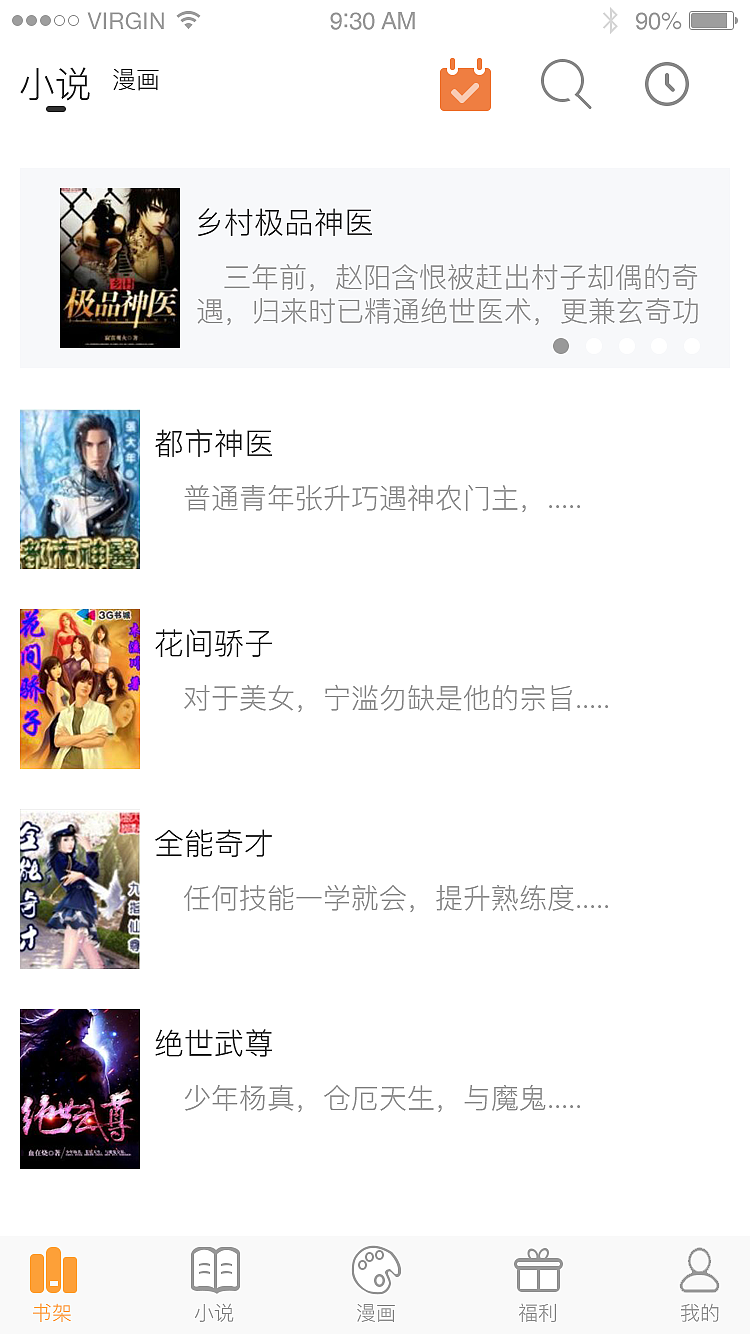Open the search icon at top
750x1334 pixels.
point(565,85)
